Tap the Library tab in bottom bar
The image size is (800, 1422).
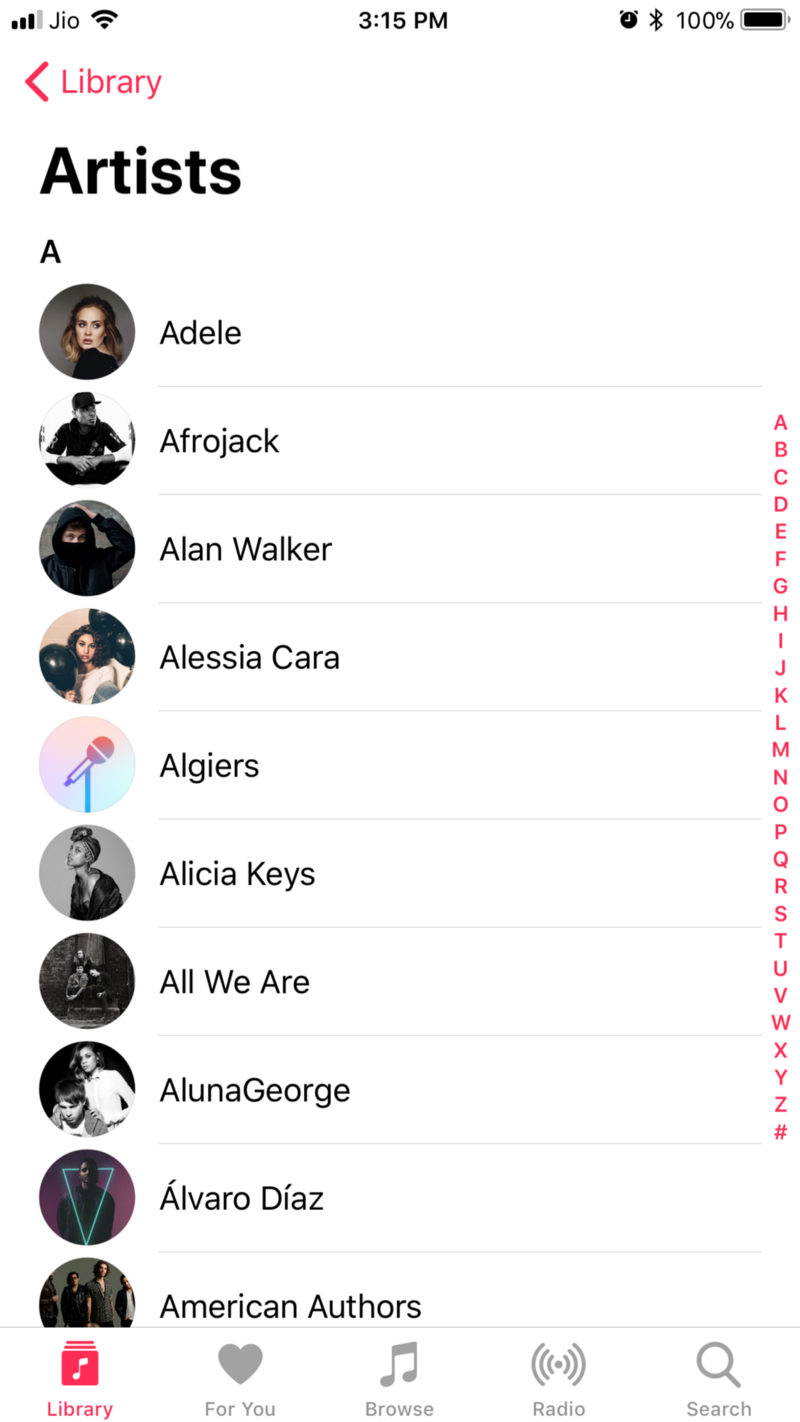point(80,1380)
